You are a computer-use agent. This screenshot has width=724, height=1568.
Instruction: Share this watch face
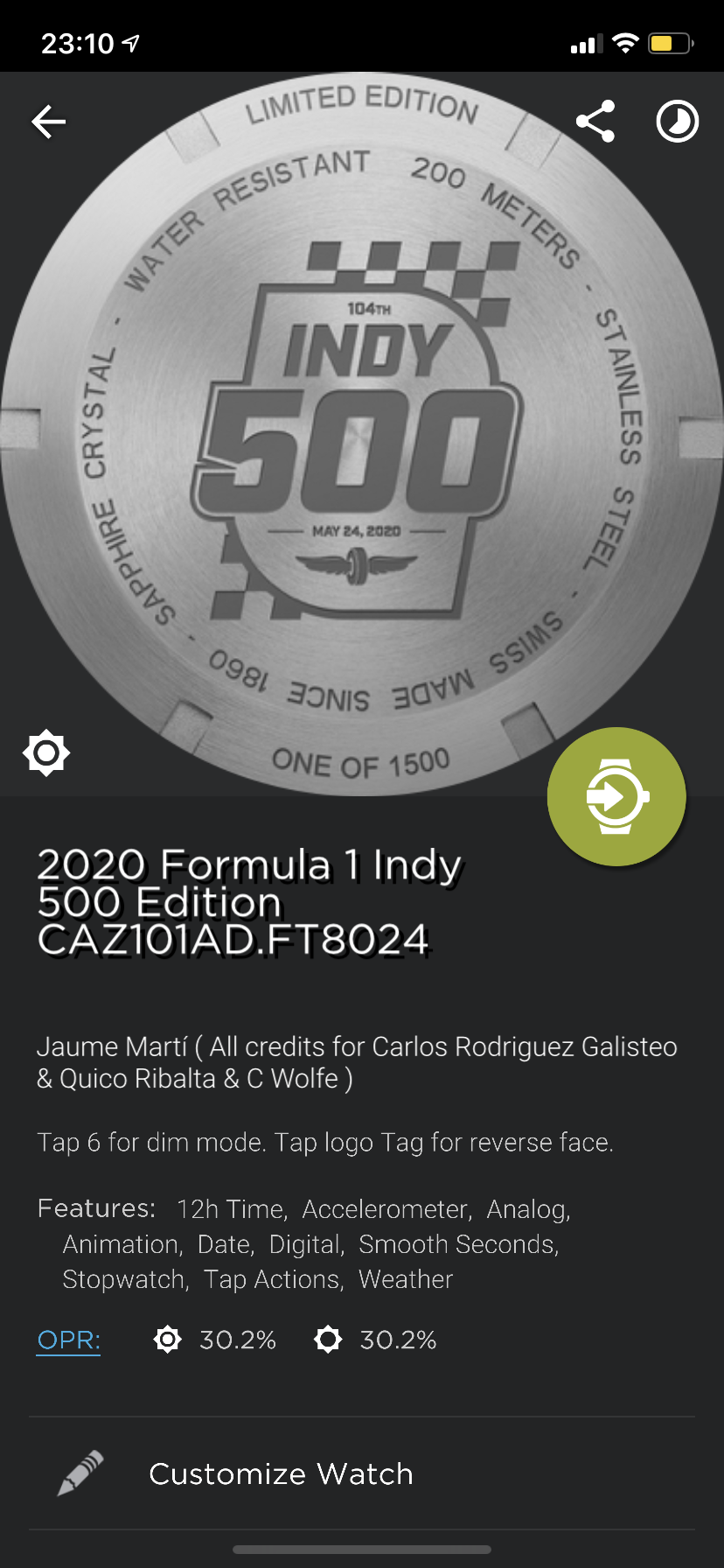pos(595,121)
